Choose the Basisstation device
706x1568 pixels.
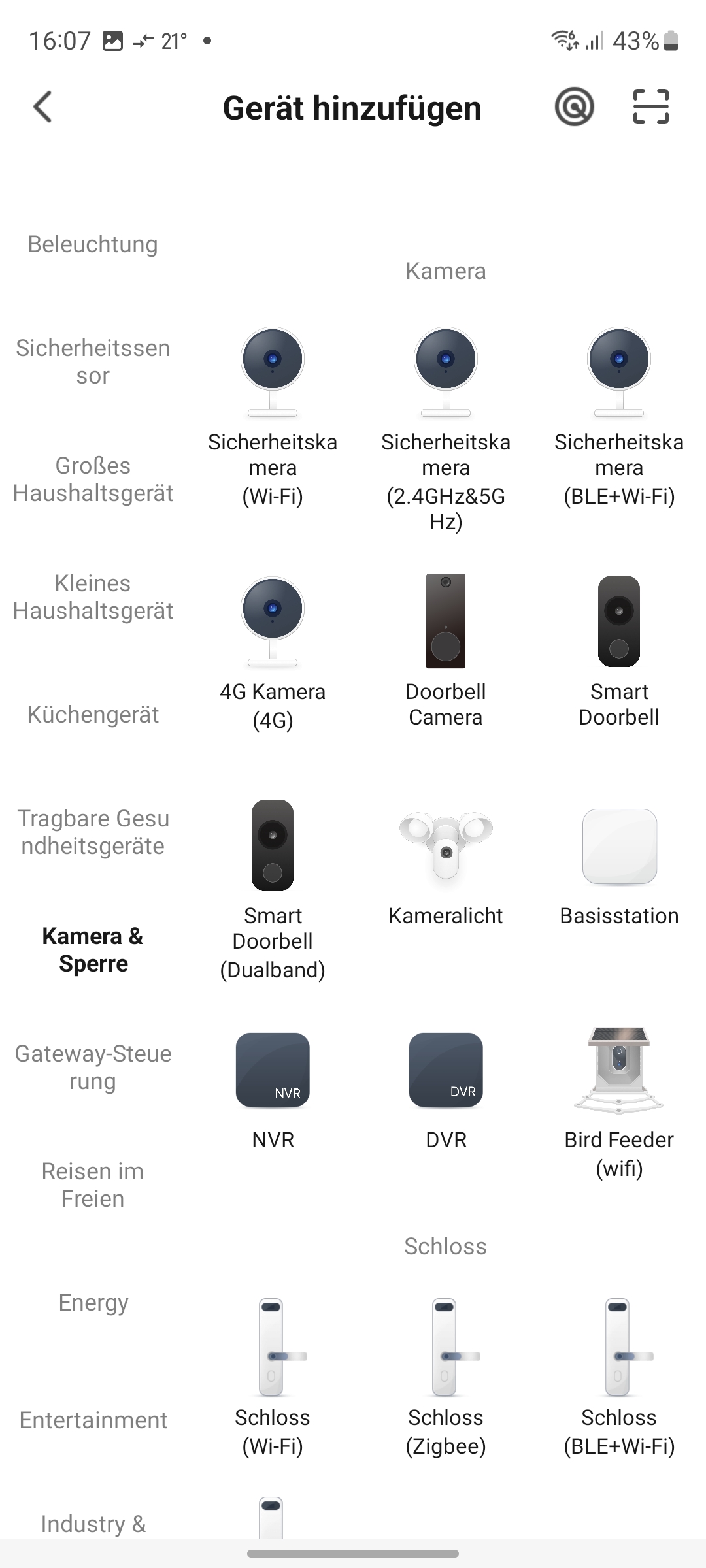click(x=619, y=862)
